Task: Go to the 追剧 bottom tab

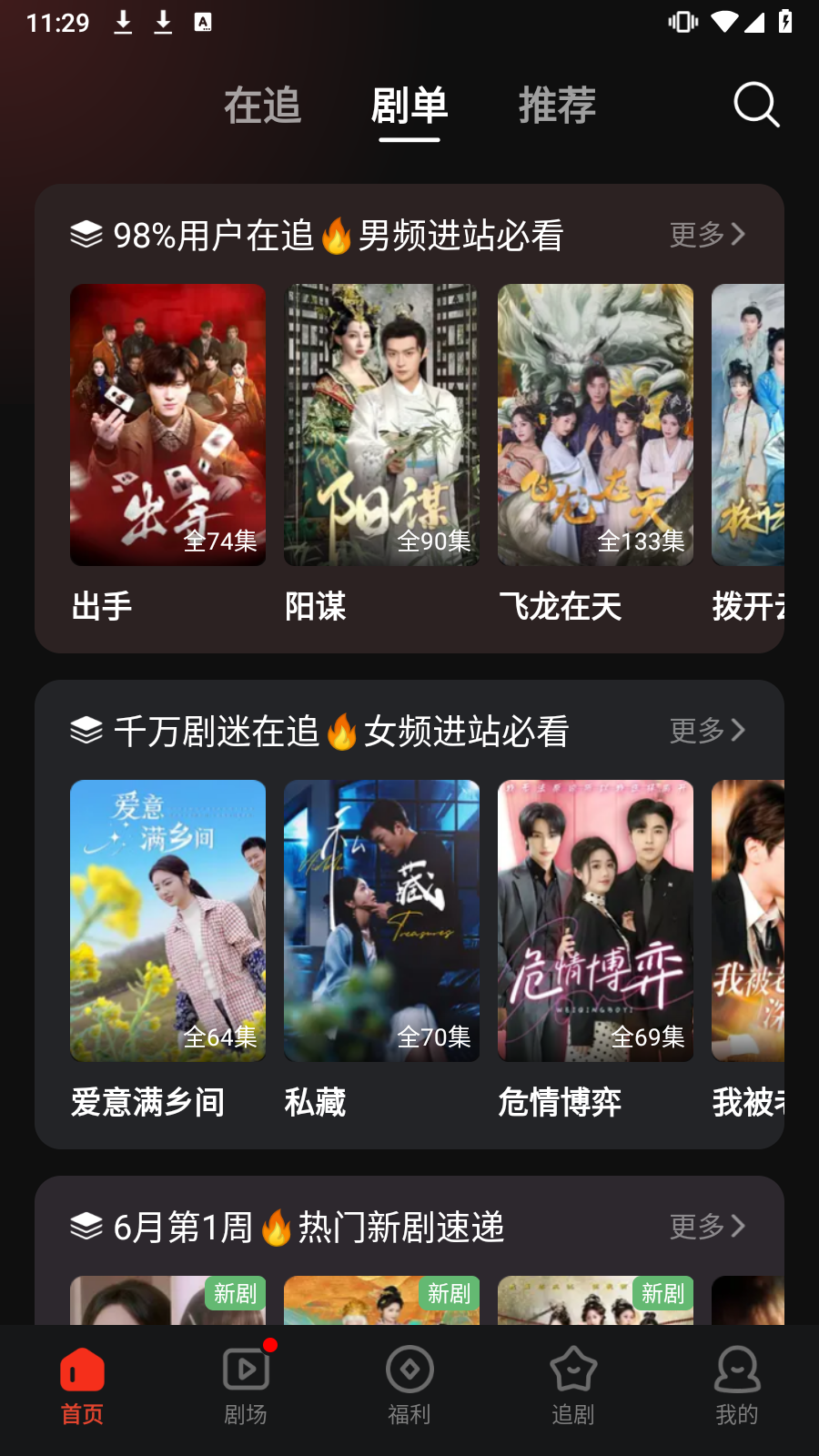Action: pos(573,1386)
